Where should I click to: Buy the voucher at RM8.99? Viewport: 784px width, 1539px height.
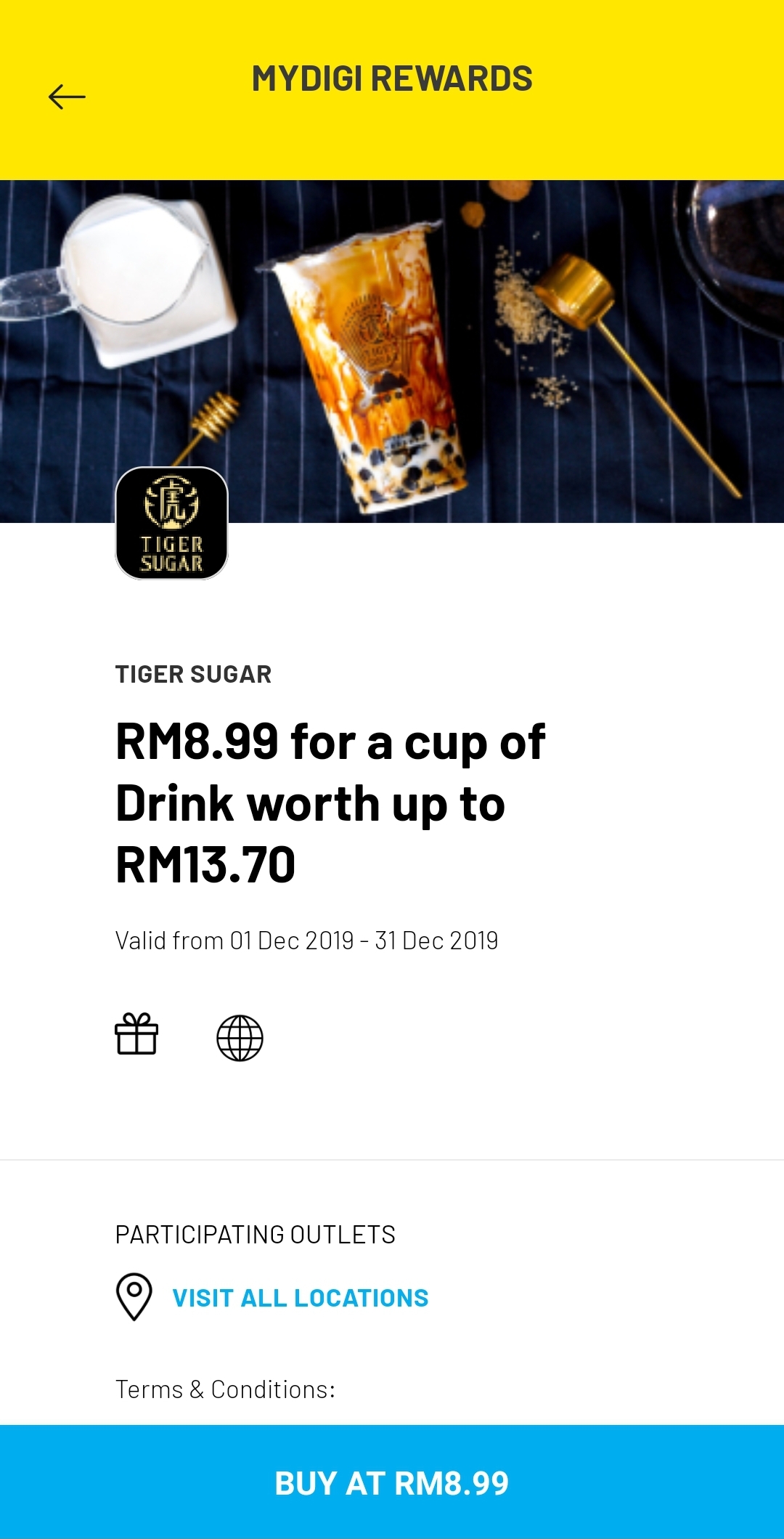point(392,1482)
